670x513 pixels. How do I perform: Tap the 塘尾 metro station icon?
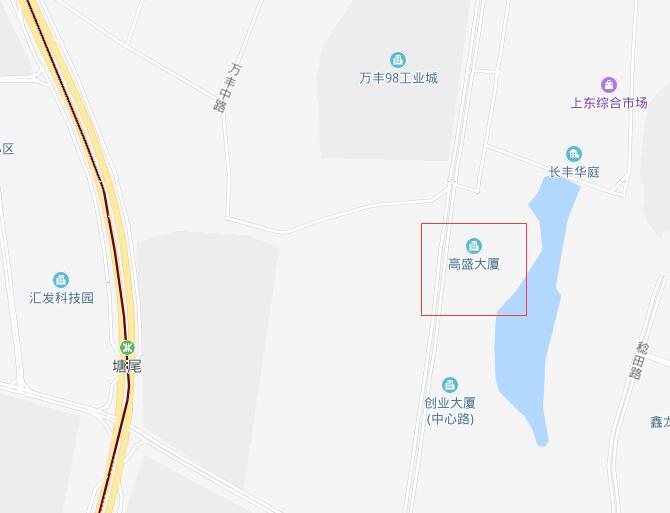coord(126,347)
